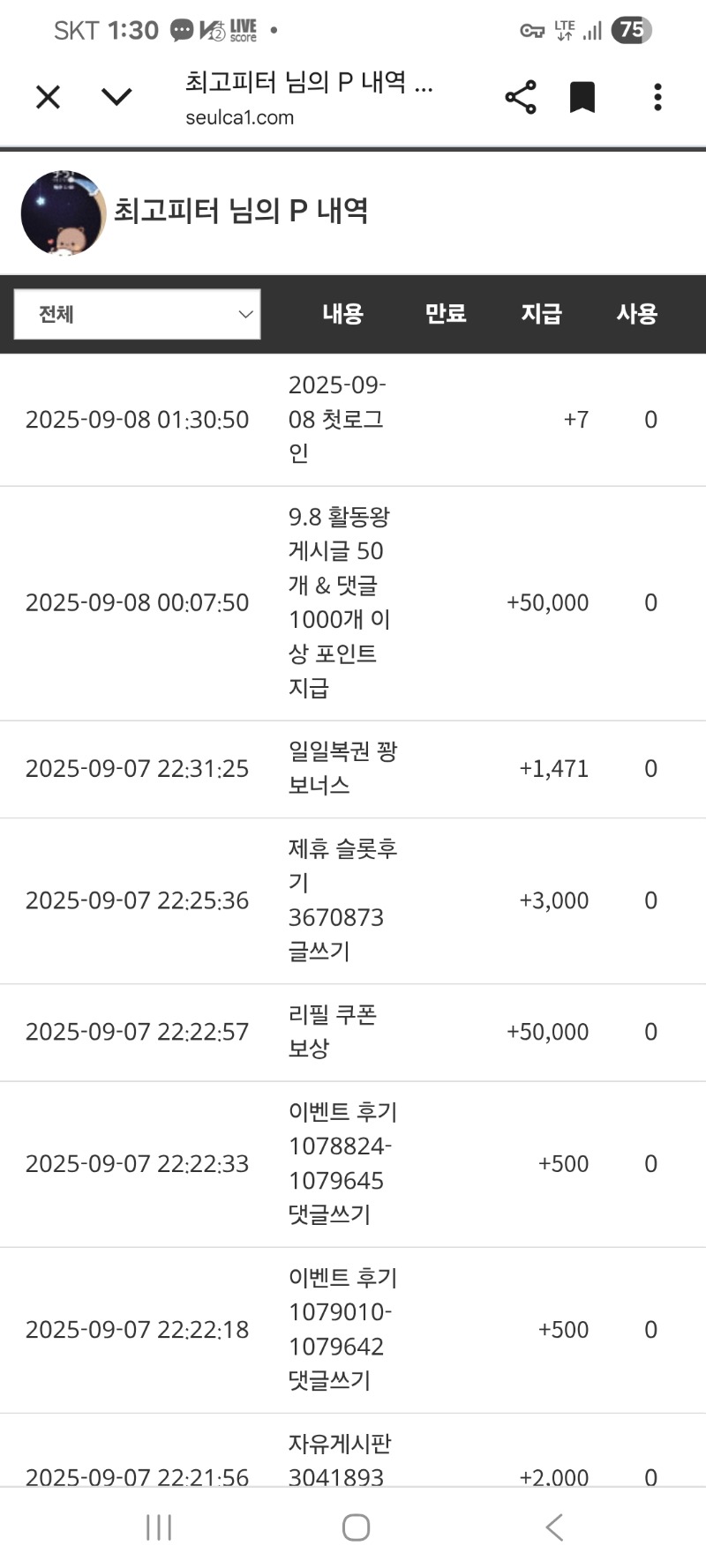
Task: Open recent apps
Action: pyautogui.click(x=159, y=1527)
